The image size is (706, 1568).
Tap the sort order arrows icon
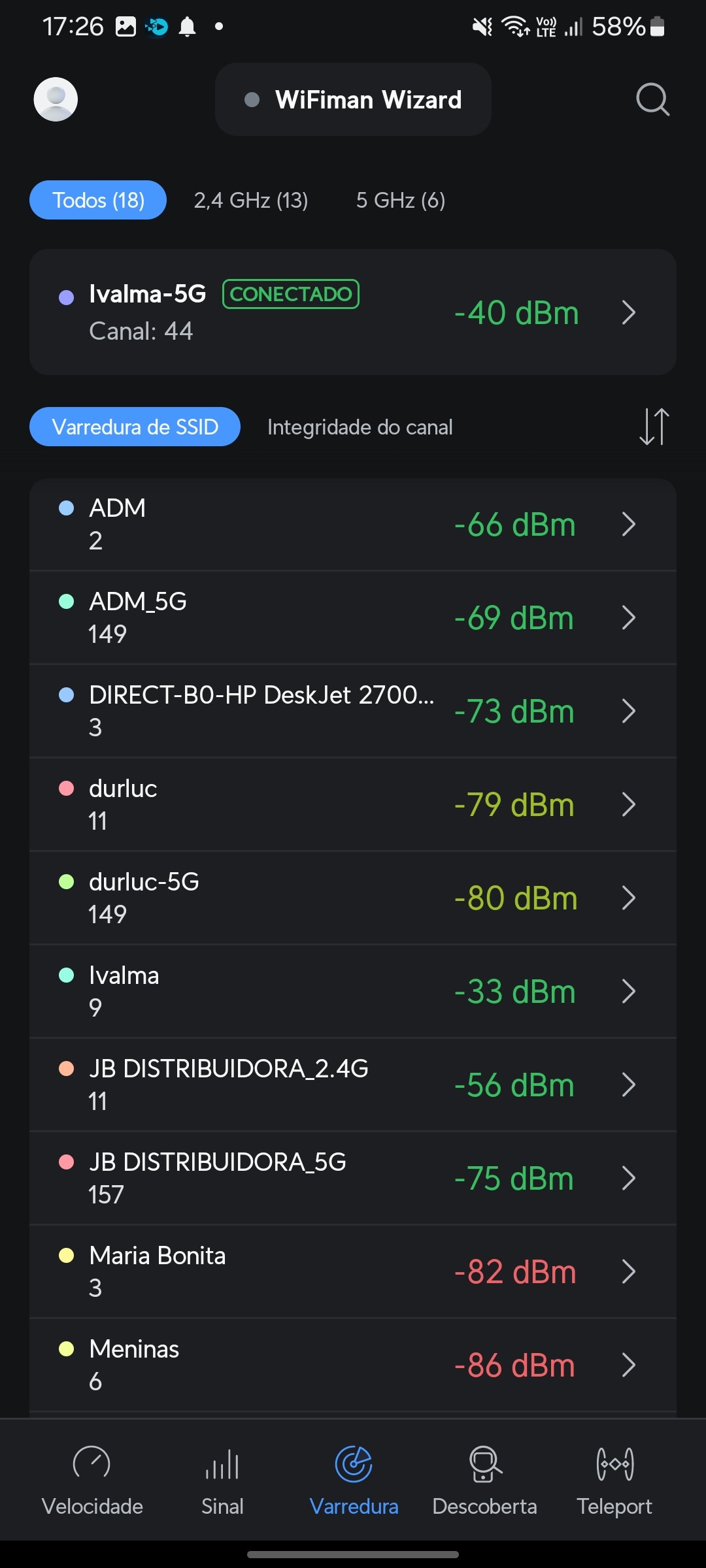point(654,427)
